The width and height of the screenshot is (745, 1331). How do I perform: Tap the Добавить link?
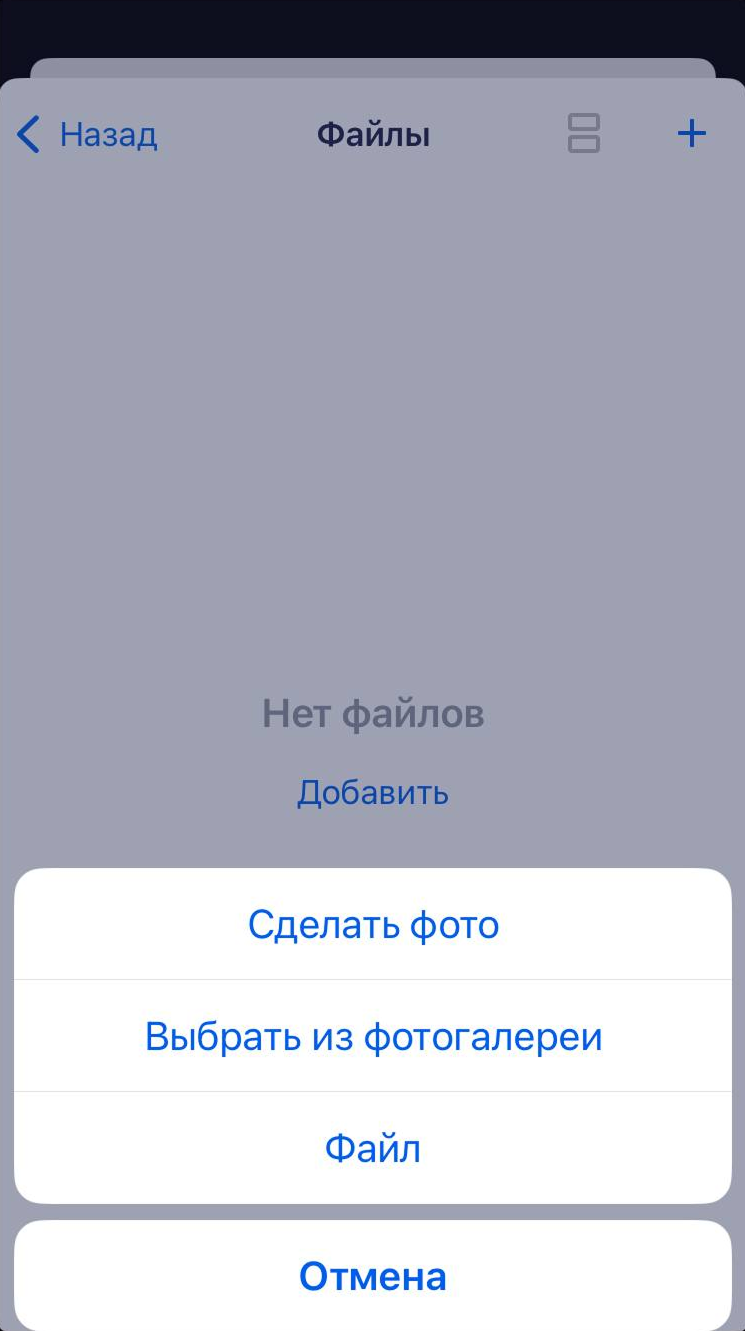pyautogui.click(x=373, y=793)
